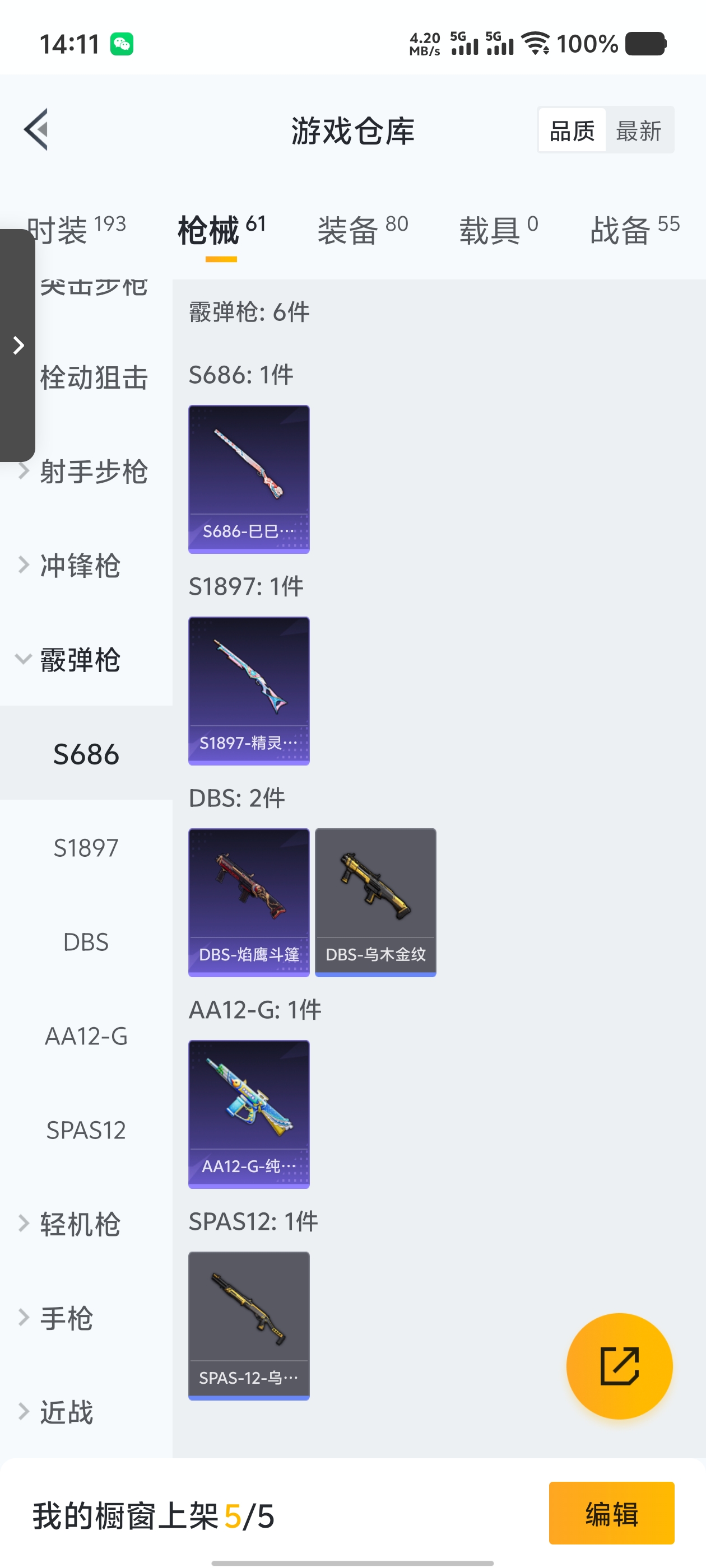Collapse the 霰弹枪 category
The image size is (706, 1568).
click(79, 660)
